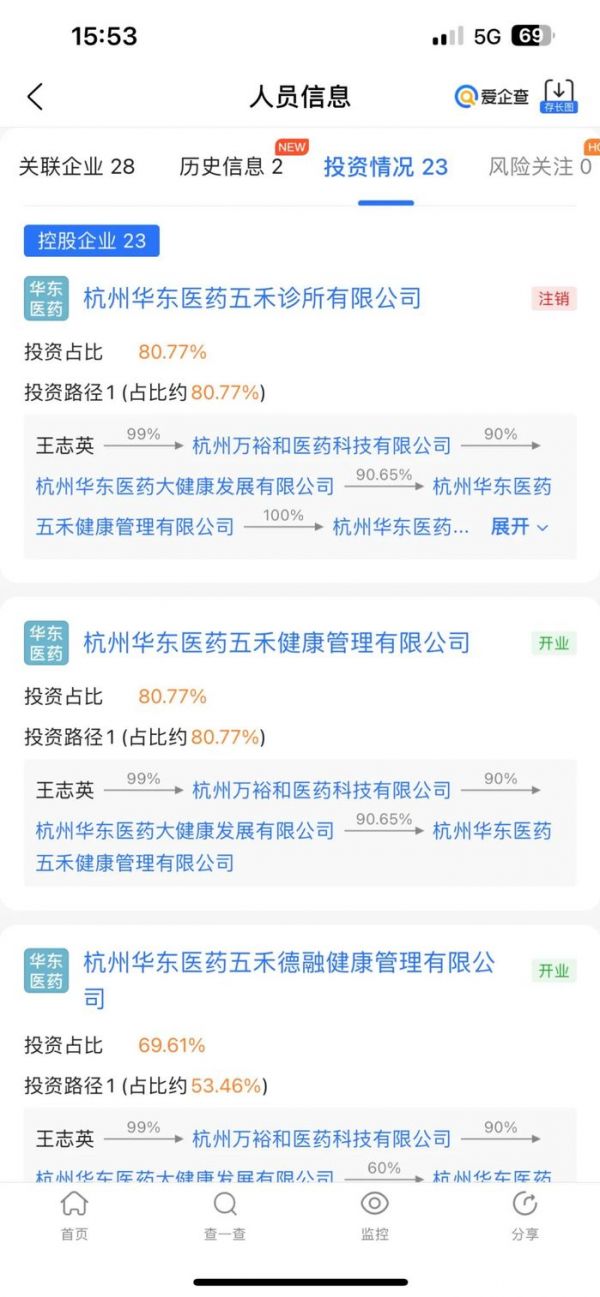Save long screenshot with 存长图 icon
Image resolution: width=600 pixels, height=1297 pixels.
coord(558,97)
